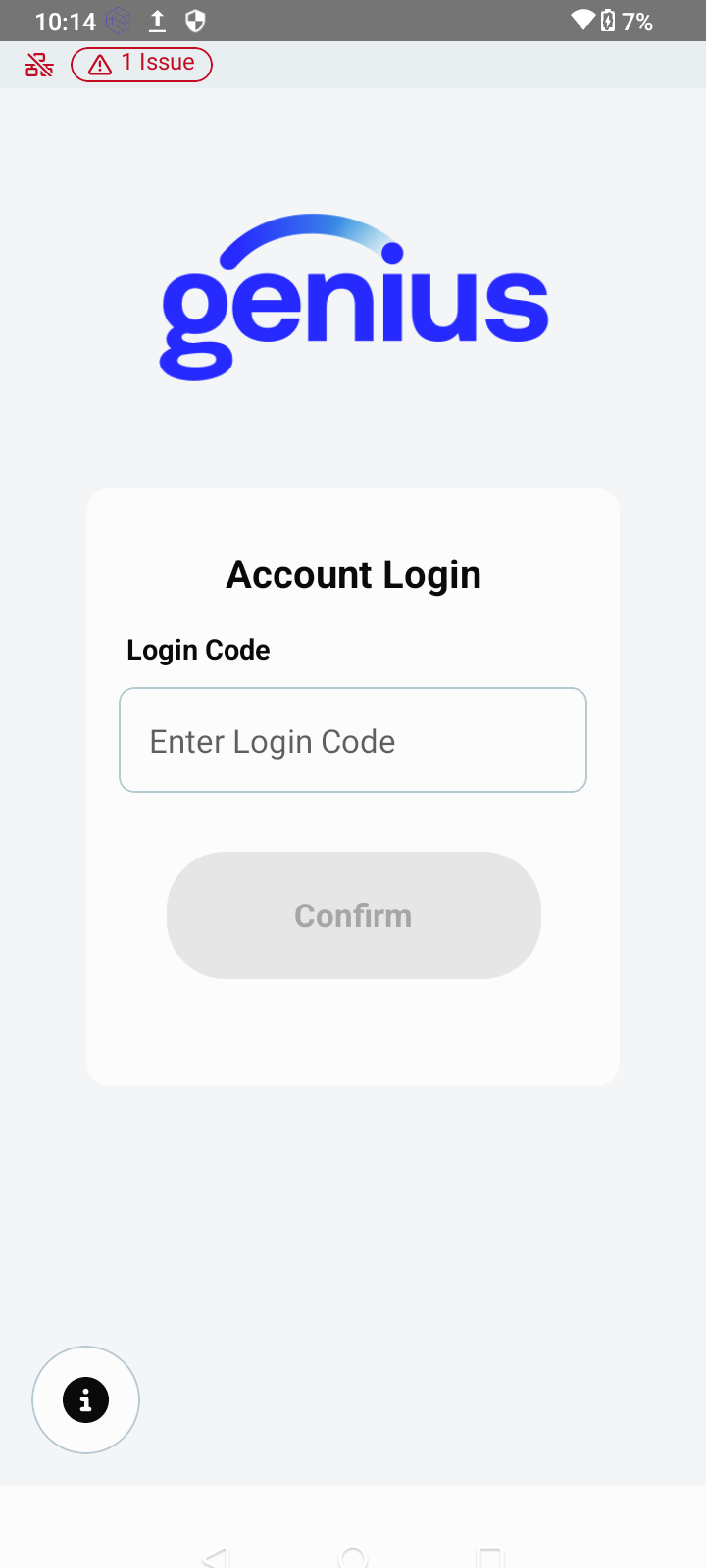
Task: Tap the Enter Login Code field
Action: tap(353, 740)
